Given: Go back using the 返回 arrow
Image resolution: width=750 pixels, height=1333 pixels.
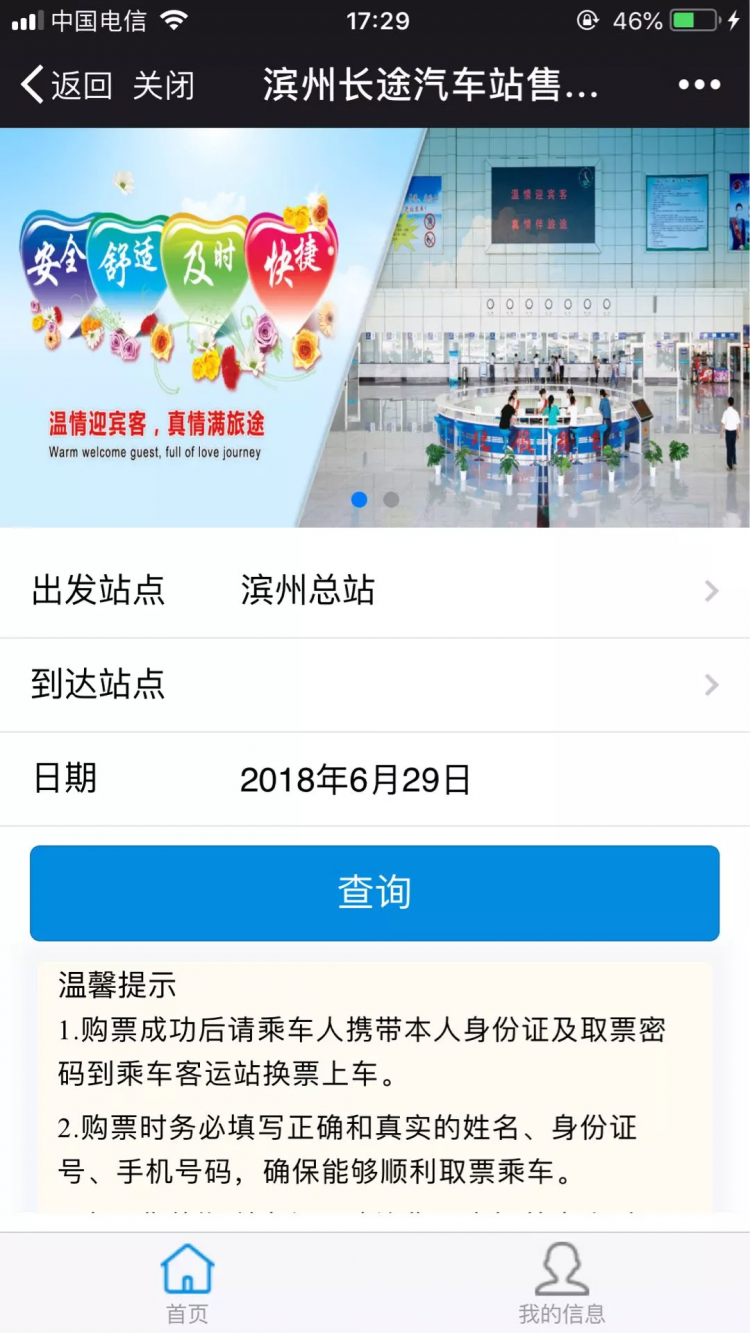Looking at the screenshot, I should coord(65,85).
